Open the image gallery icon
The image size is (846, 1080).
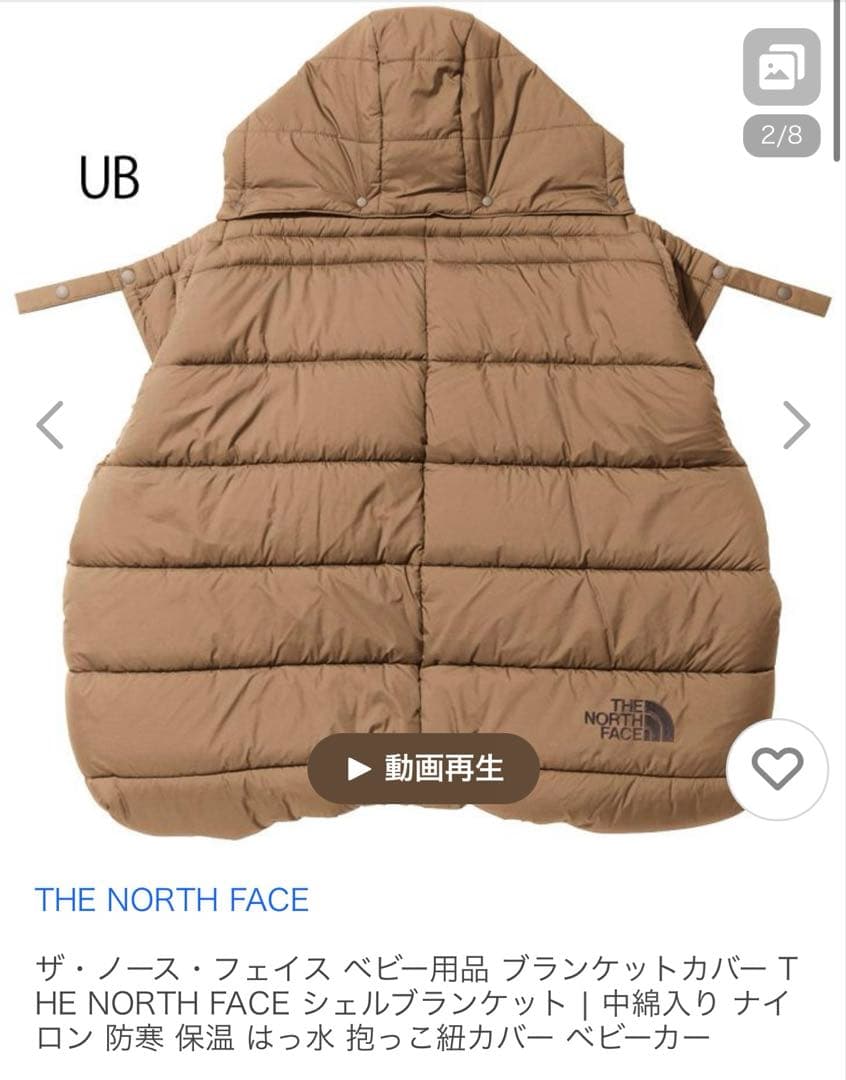[781, 68]
